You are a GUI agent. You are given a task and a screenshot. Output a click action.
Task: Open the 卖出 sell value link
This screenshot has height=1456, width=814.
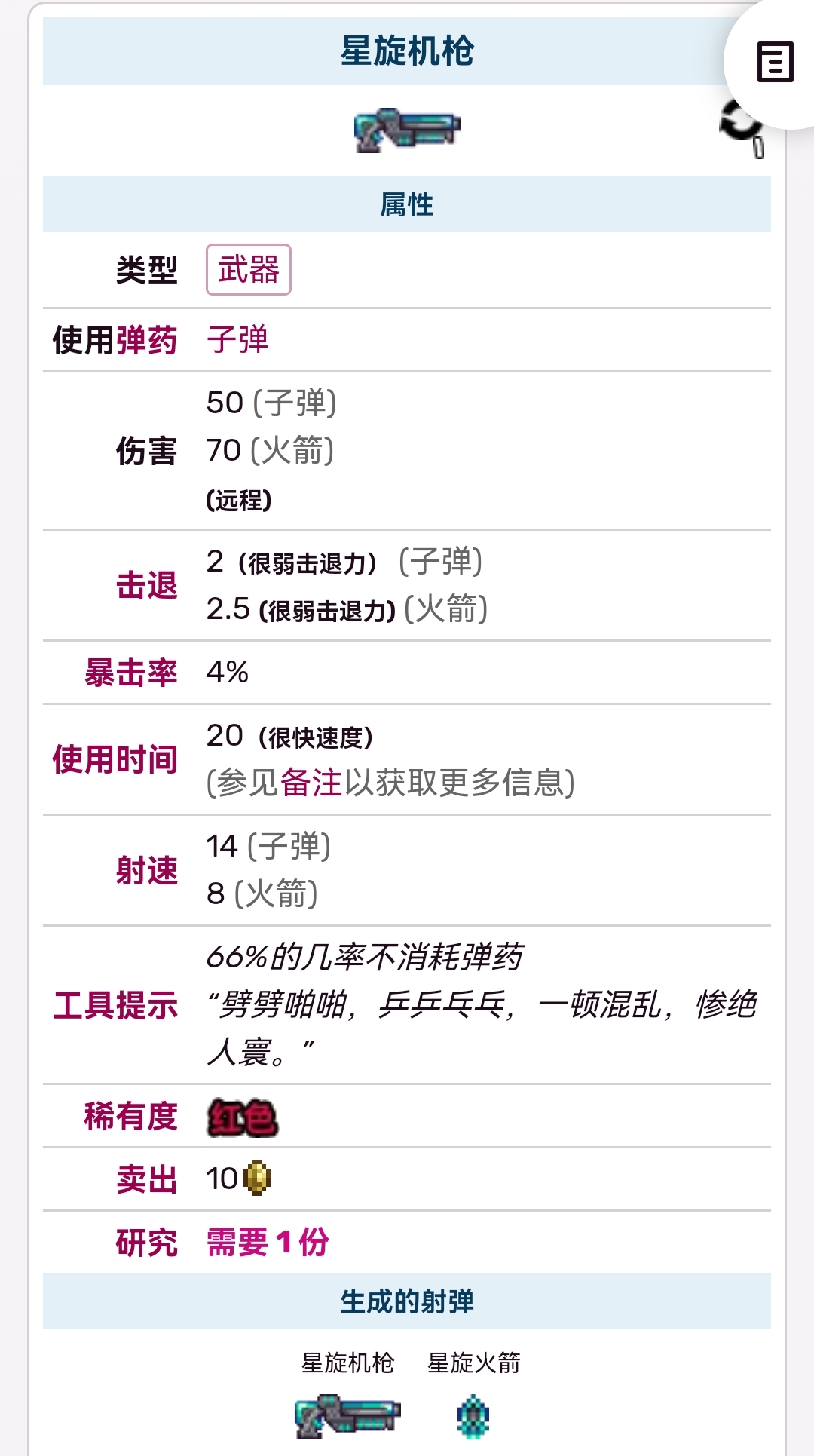[146, 1180]
